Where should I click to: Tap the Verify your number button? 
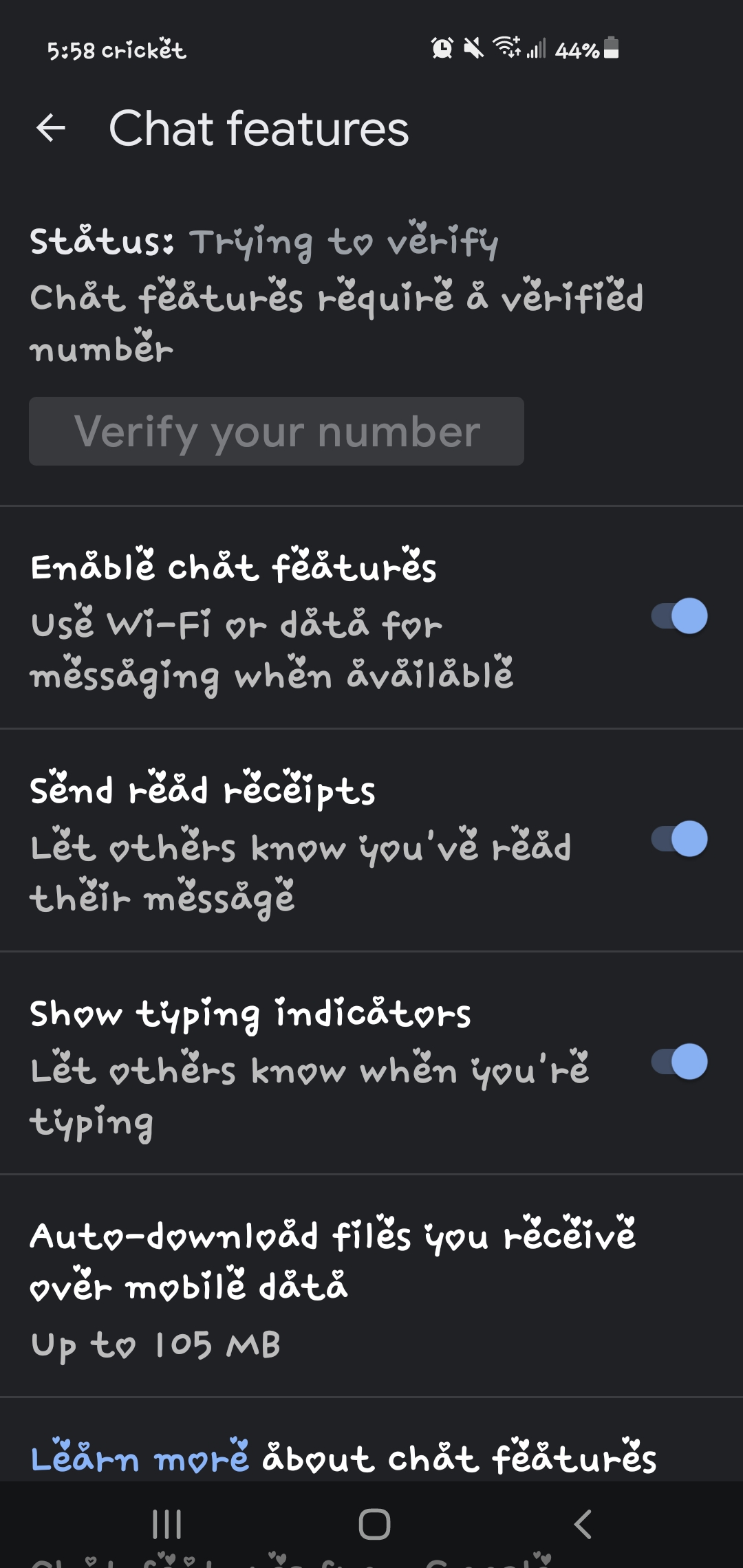point(277,431)
